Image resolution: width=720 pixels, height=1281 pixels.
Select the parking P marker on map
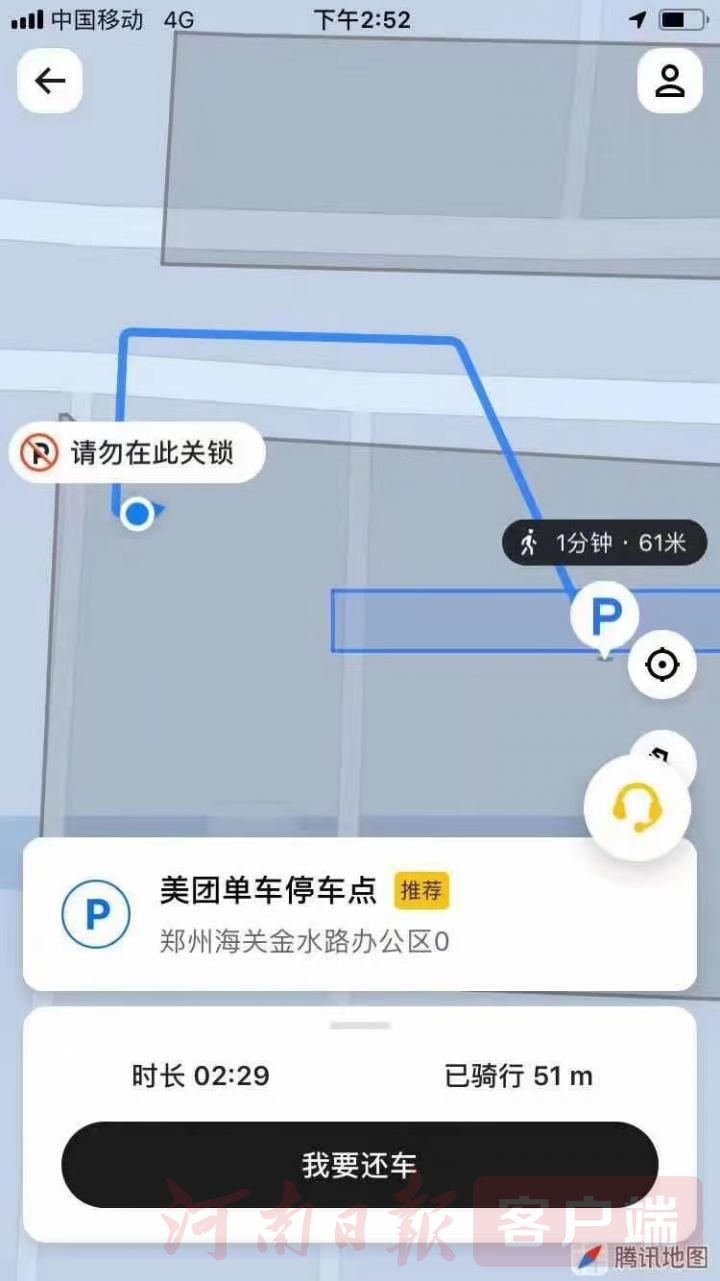tap(605, 617)
